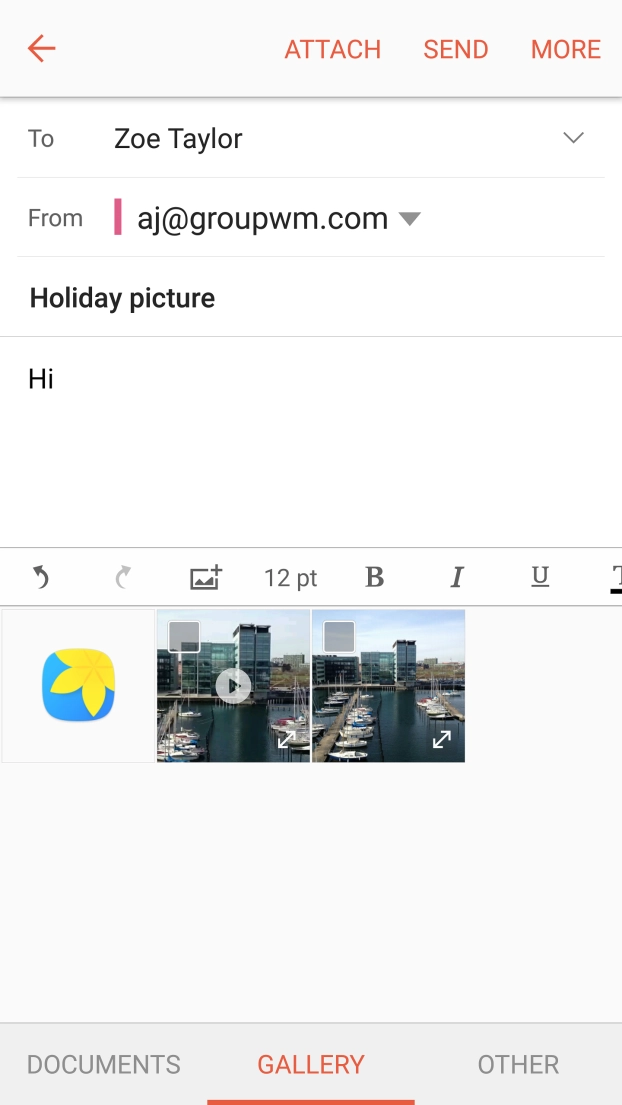The image size is (622, 1105).
Task: Expand the marina photo to full view
Action: [x=441, y=740]
